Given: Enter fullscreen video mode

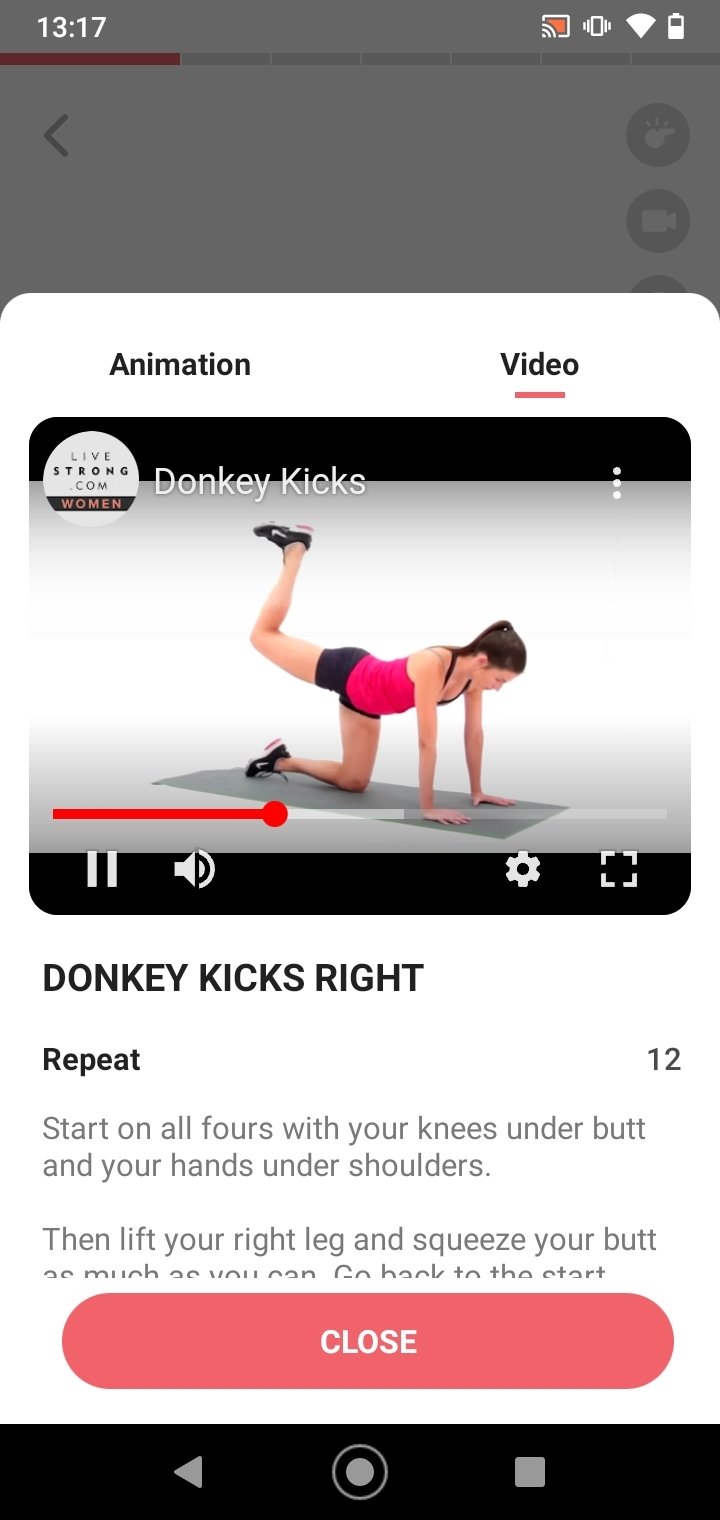Looking at the screenshot, I should tap(619, 869).
